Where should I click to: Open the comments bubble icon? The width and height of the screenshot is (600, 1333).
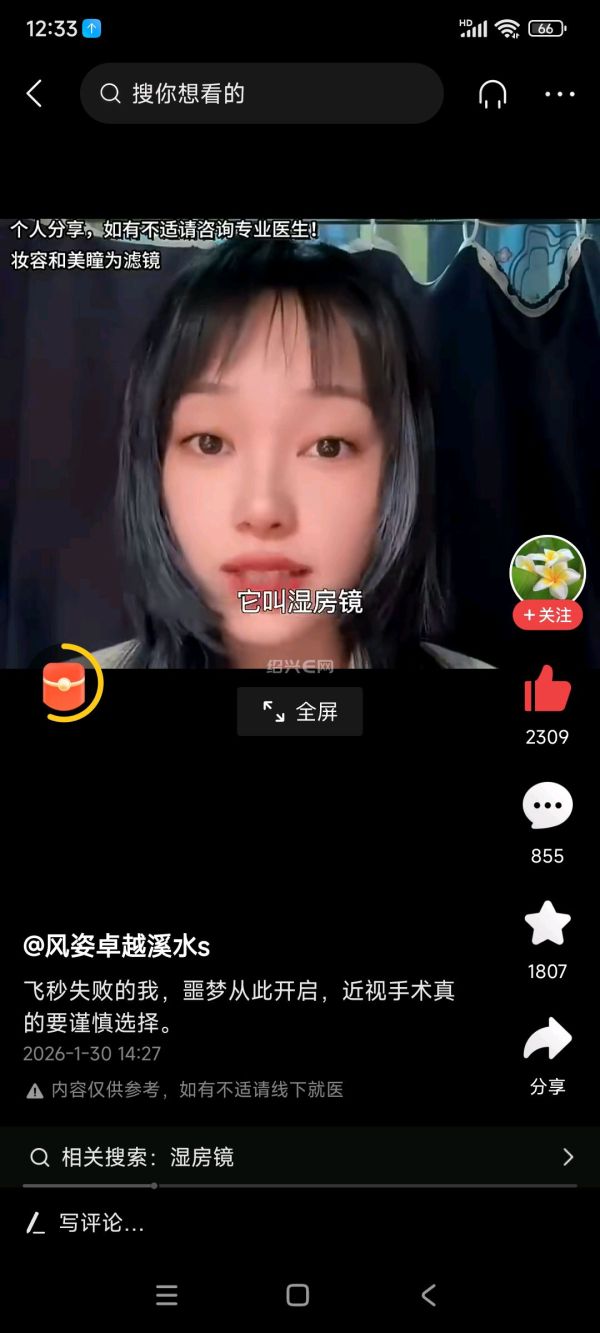547,806
